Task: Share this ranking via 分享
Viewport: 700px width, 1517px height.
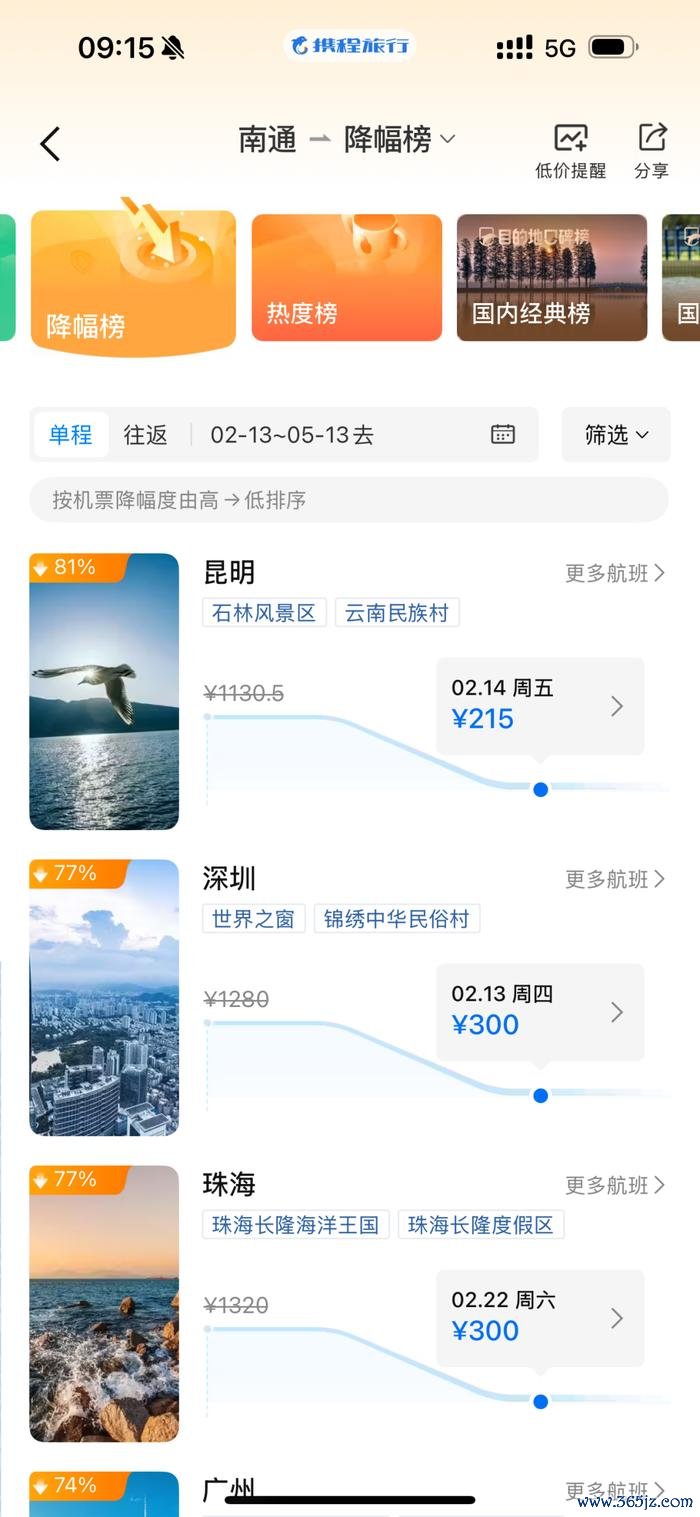Action: pos(651,151)
